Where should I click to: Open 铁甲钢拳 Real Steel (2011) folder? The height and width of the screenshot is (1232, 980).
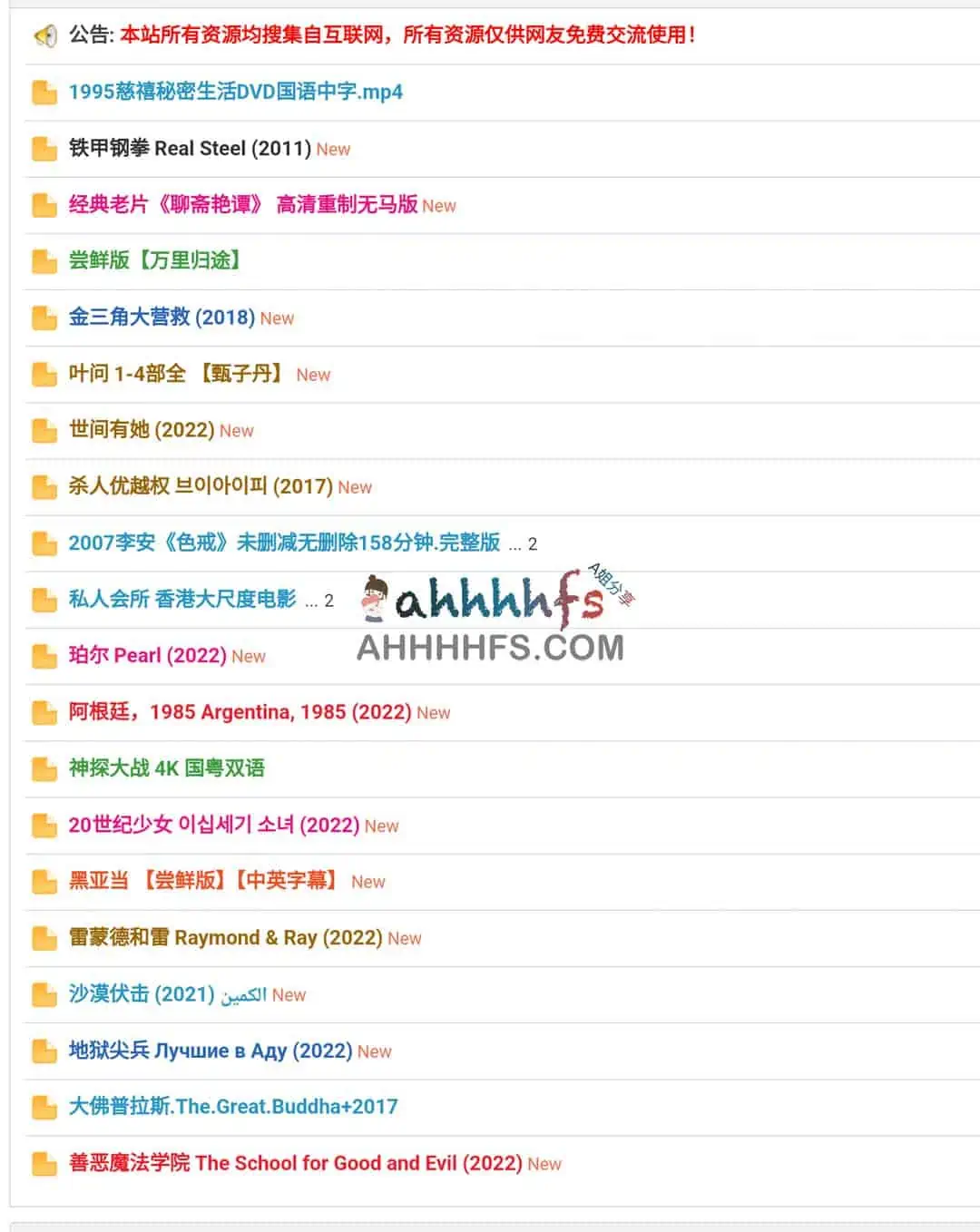pyautogui.click(x=190, y=148)
